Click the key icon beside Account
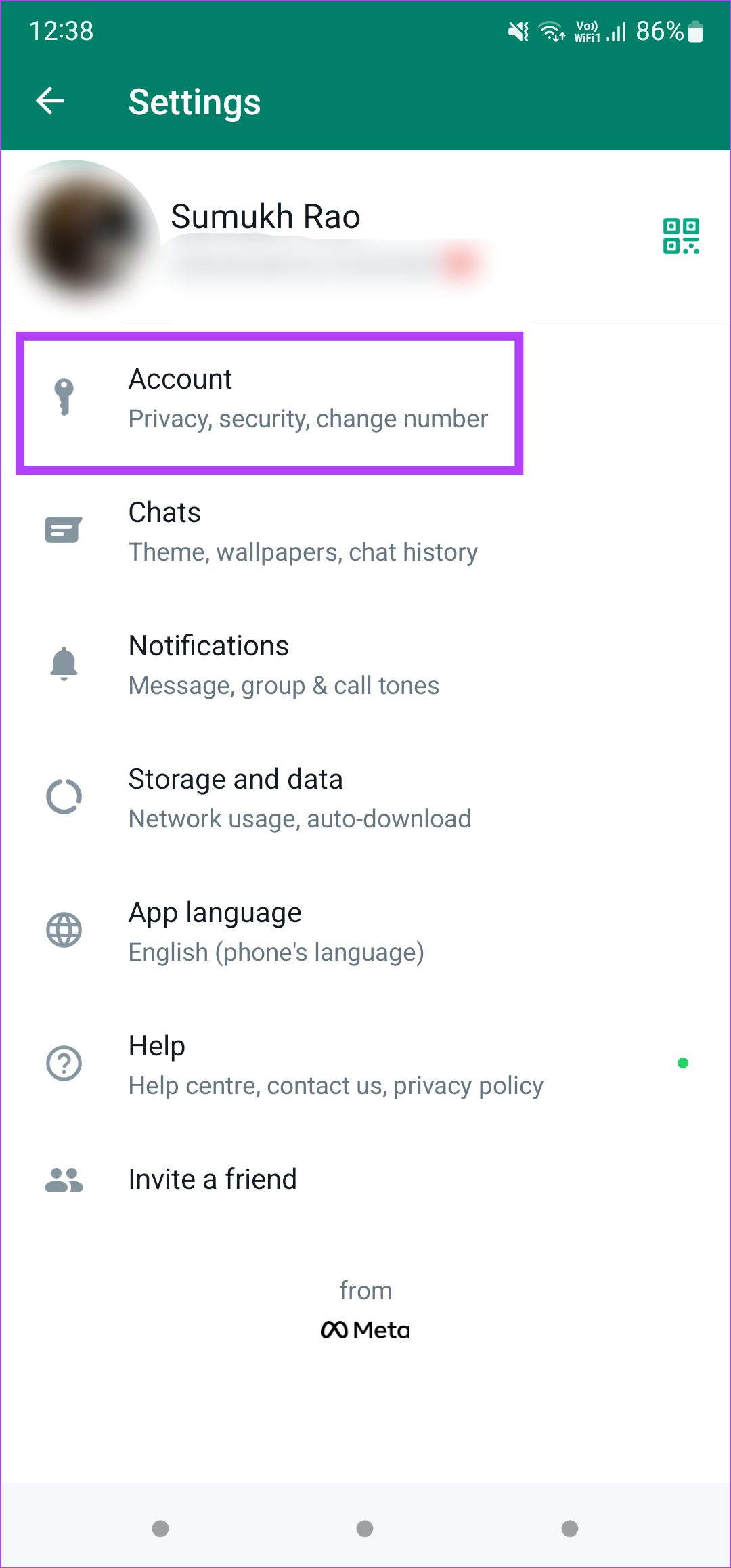 click(x=63, y=397)
